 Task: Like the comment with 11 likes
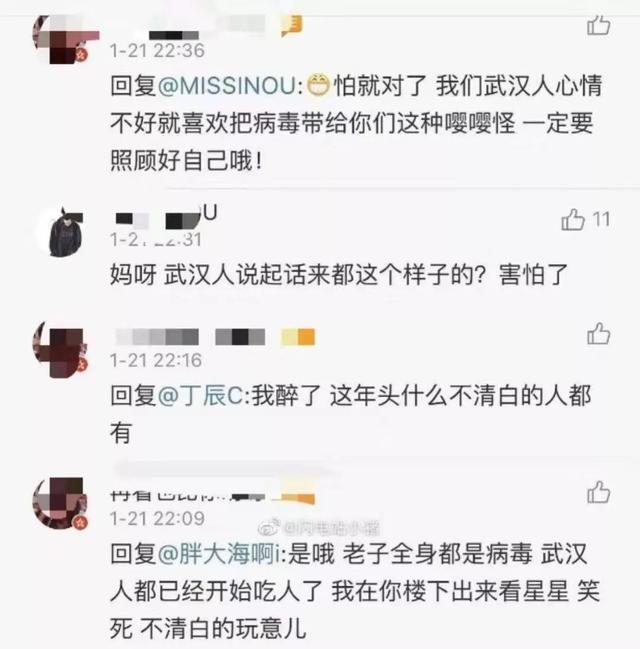tap(574, 219)
